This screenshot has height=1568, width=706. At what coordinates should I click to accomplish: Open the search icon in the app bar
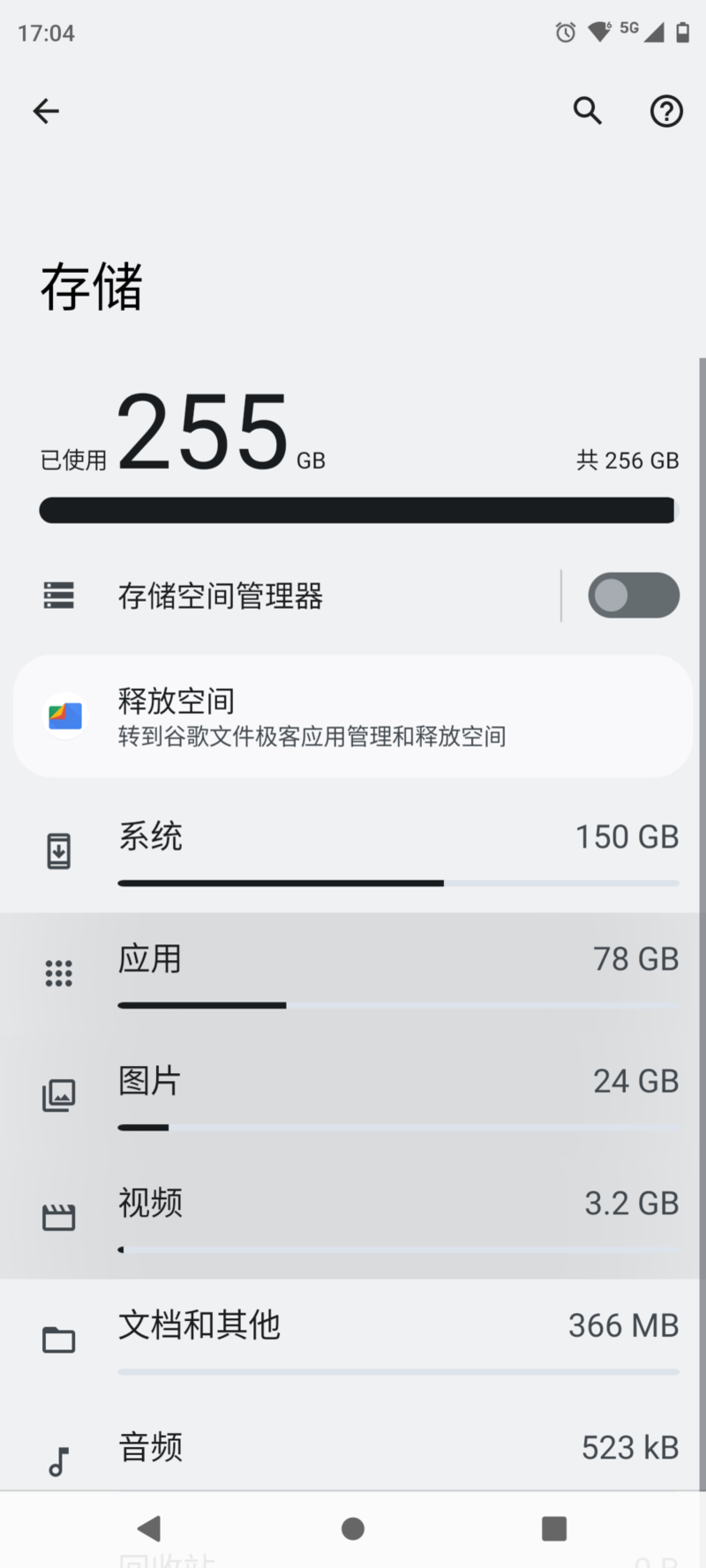click(588, 111)
